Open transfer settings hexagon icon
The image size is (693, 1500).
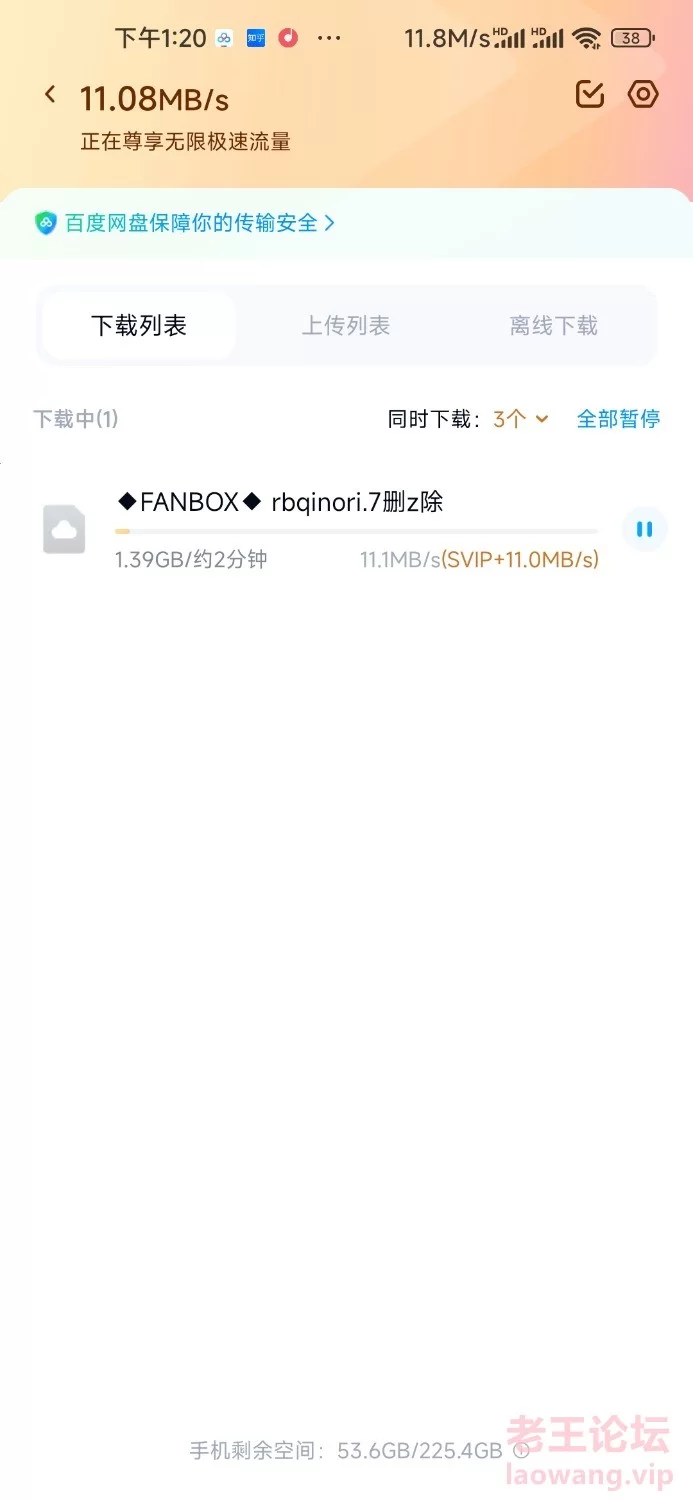643,95
